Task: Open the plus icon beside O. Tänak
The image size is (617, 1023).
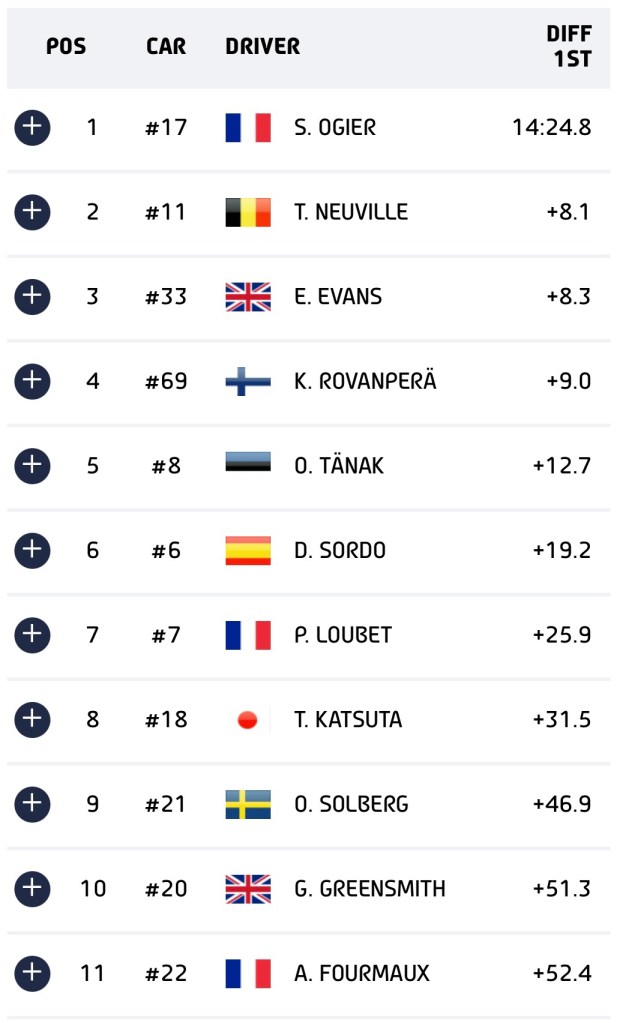Action: point(32,466)
